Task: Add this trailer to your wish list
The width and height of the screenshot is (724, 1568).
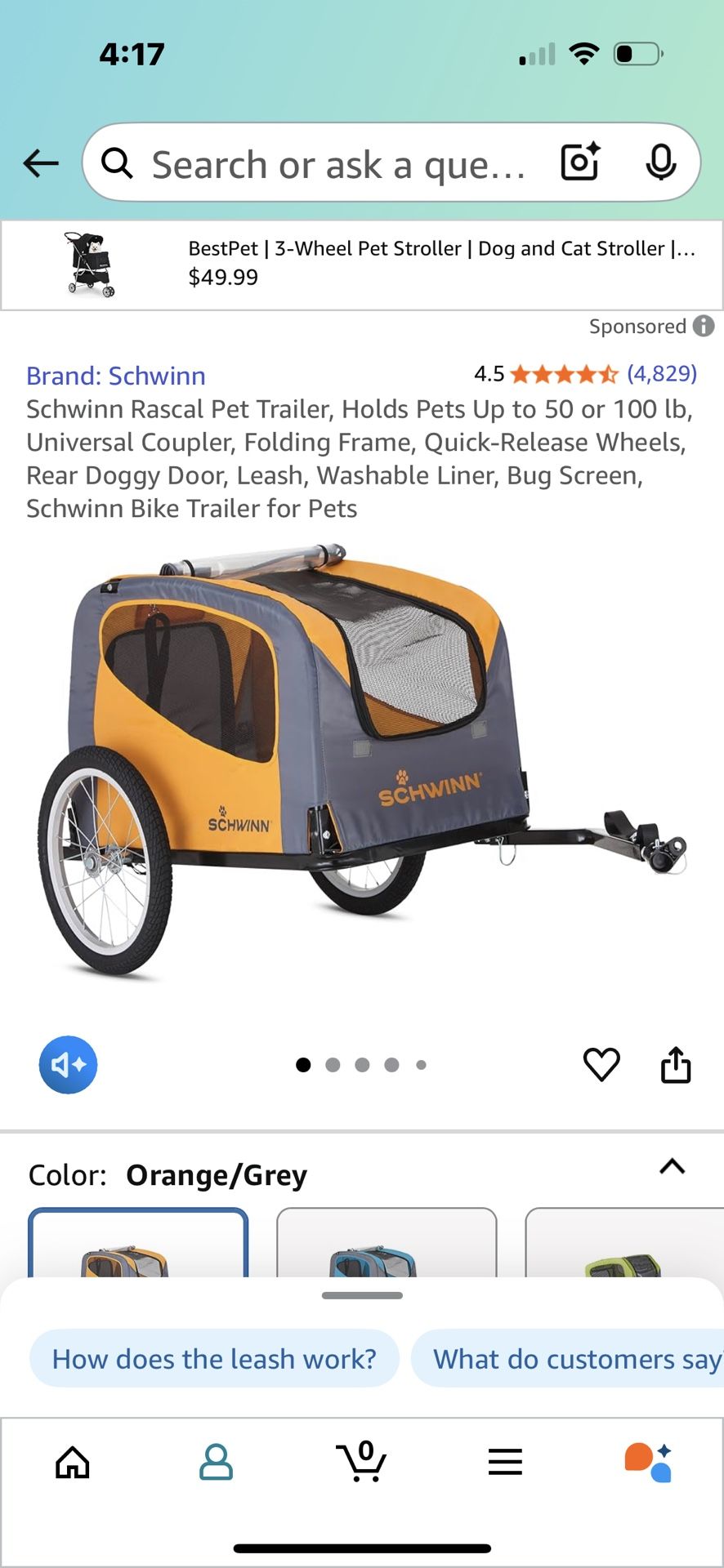Action: [x=601, y=1064]
